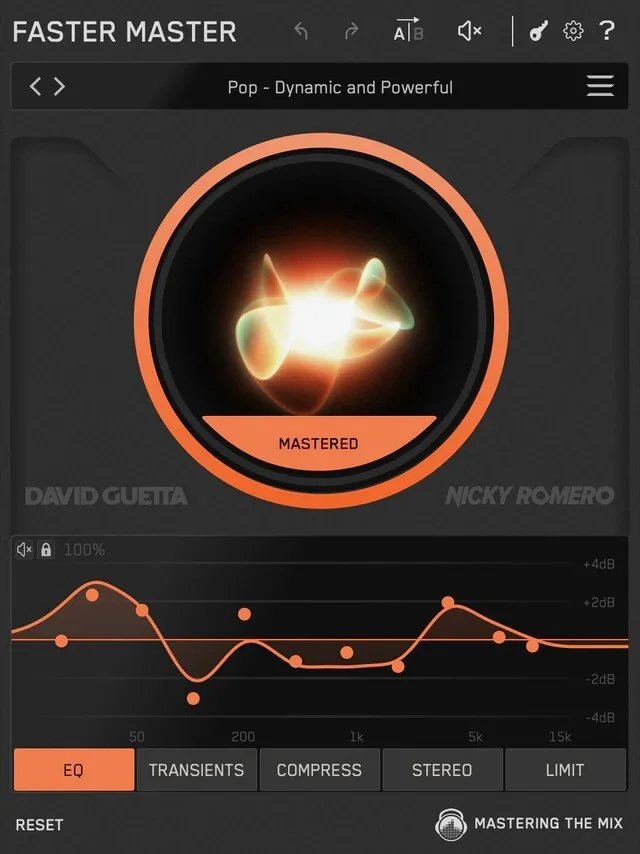The width and height of the screenshot is (640, 854).
Task: Open the help question mark
Action: click(607, 31)
